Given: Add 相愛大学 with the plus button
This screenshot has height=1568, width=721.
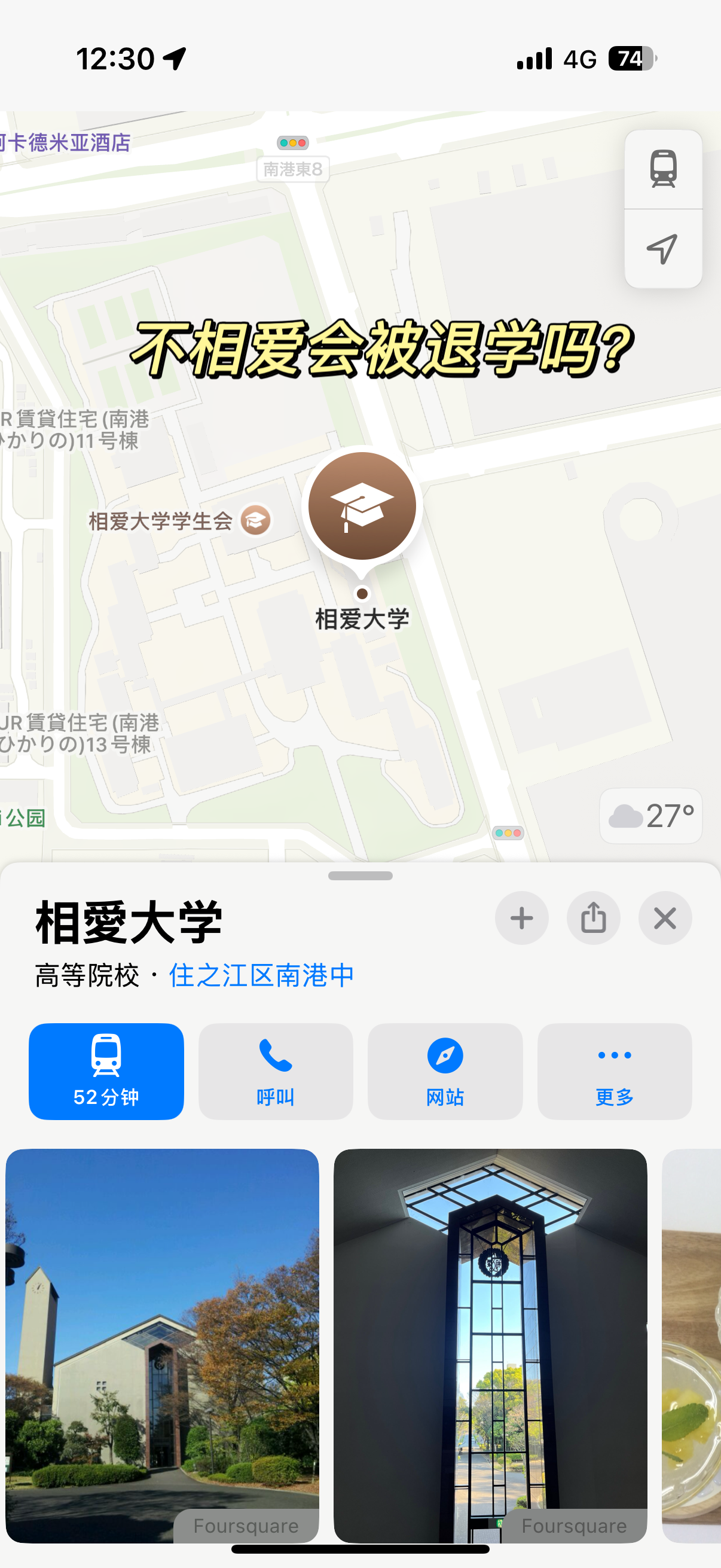Looking at the screenshot, I should click(521, 918).
